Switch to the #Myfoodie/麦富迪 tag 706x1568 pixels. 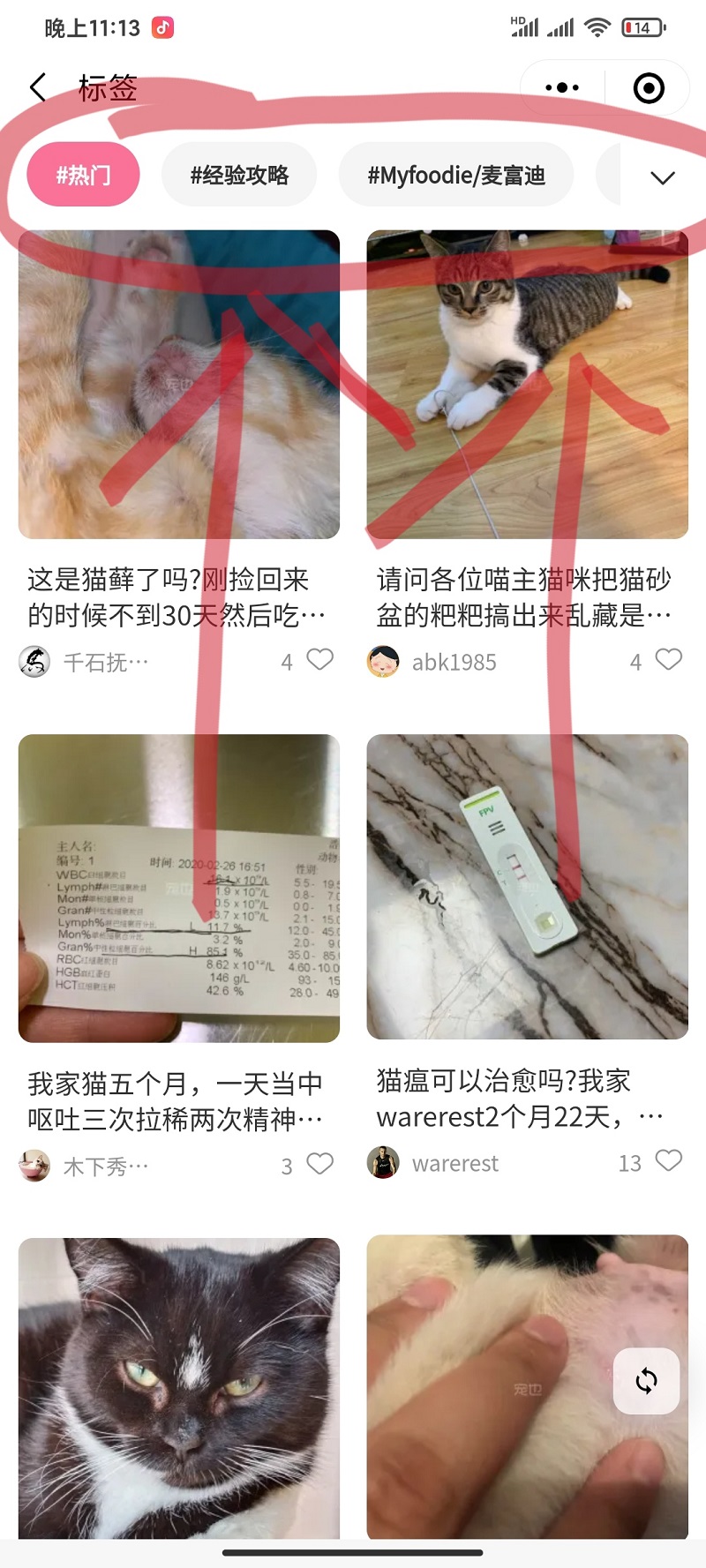pyautogui.click(x=456, y=175)
